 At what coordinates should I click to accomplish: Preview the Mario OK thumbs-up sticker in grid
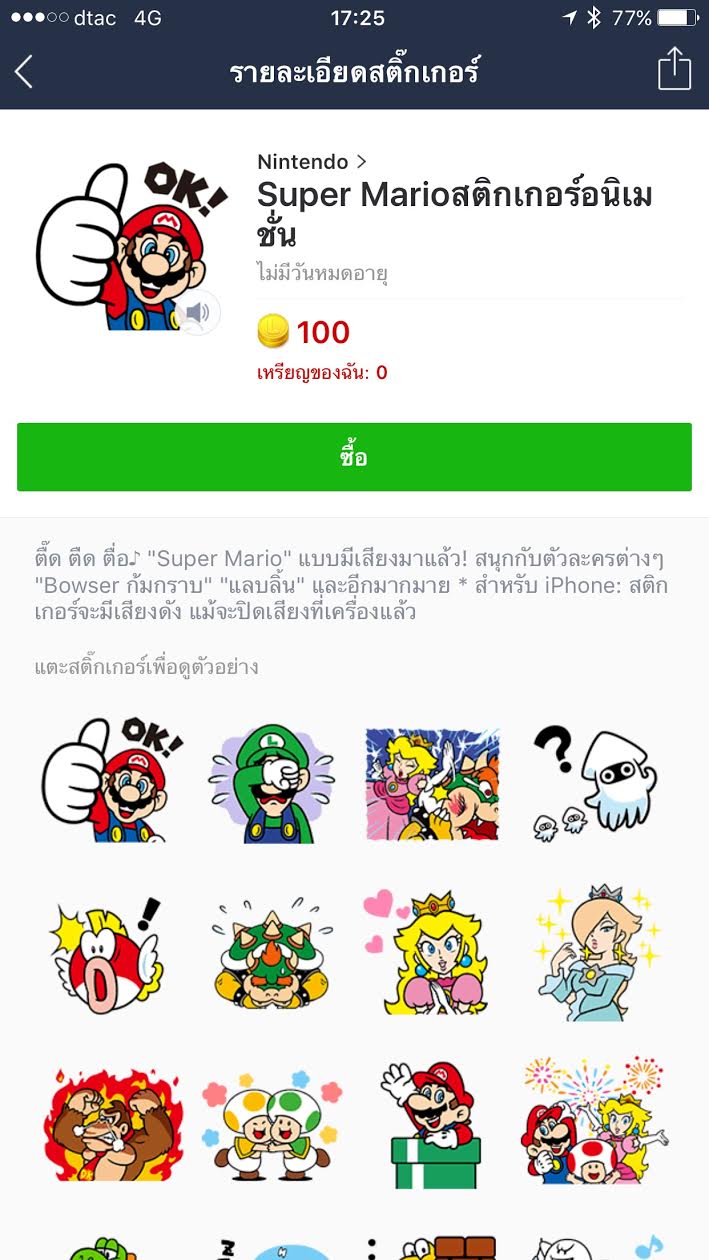tap(112, 781)
